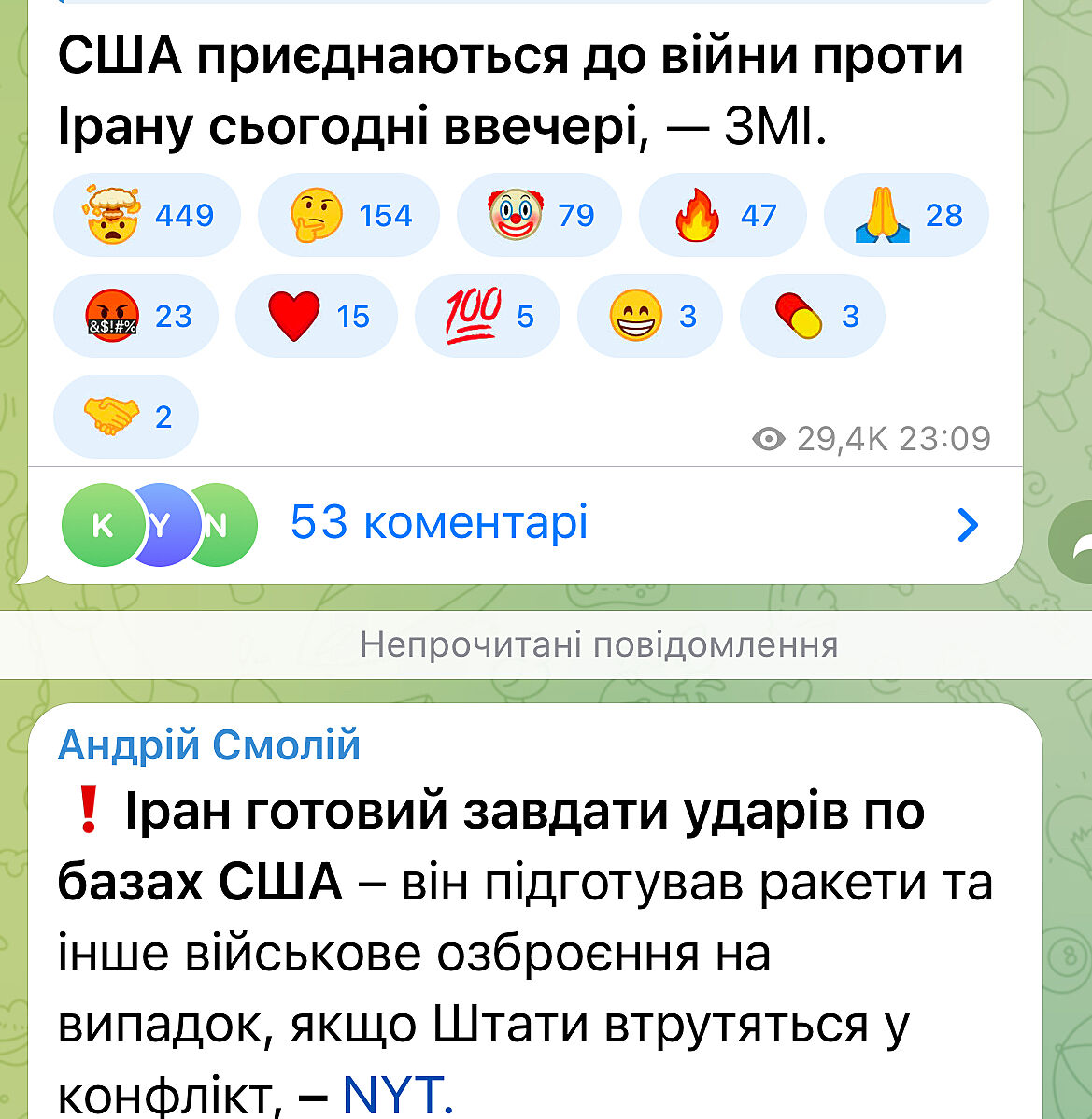React with the 100 points emoji

(x=488, y=316)
